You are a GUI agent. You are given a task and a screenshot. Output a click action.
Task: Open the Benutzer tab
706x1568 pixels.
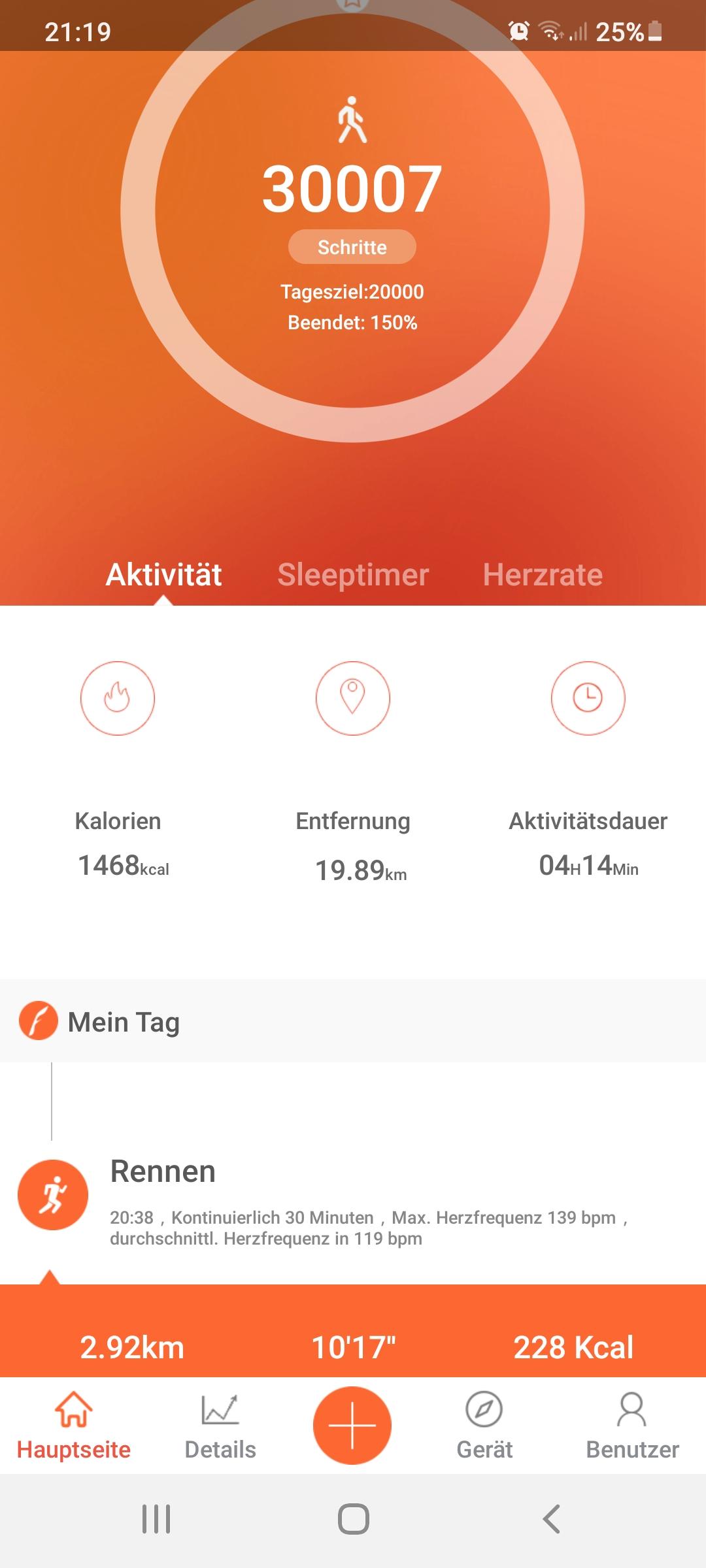[632, 1427]
